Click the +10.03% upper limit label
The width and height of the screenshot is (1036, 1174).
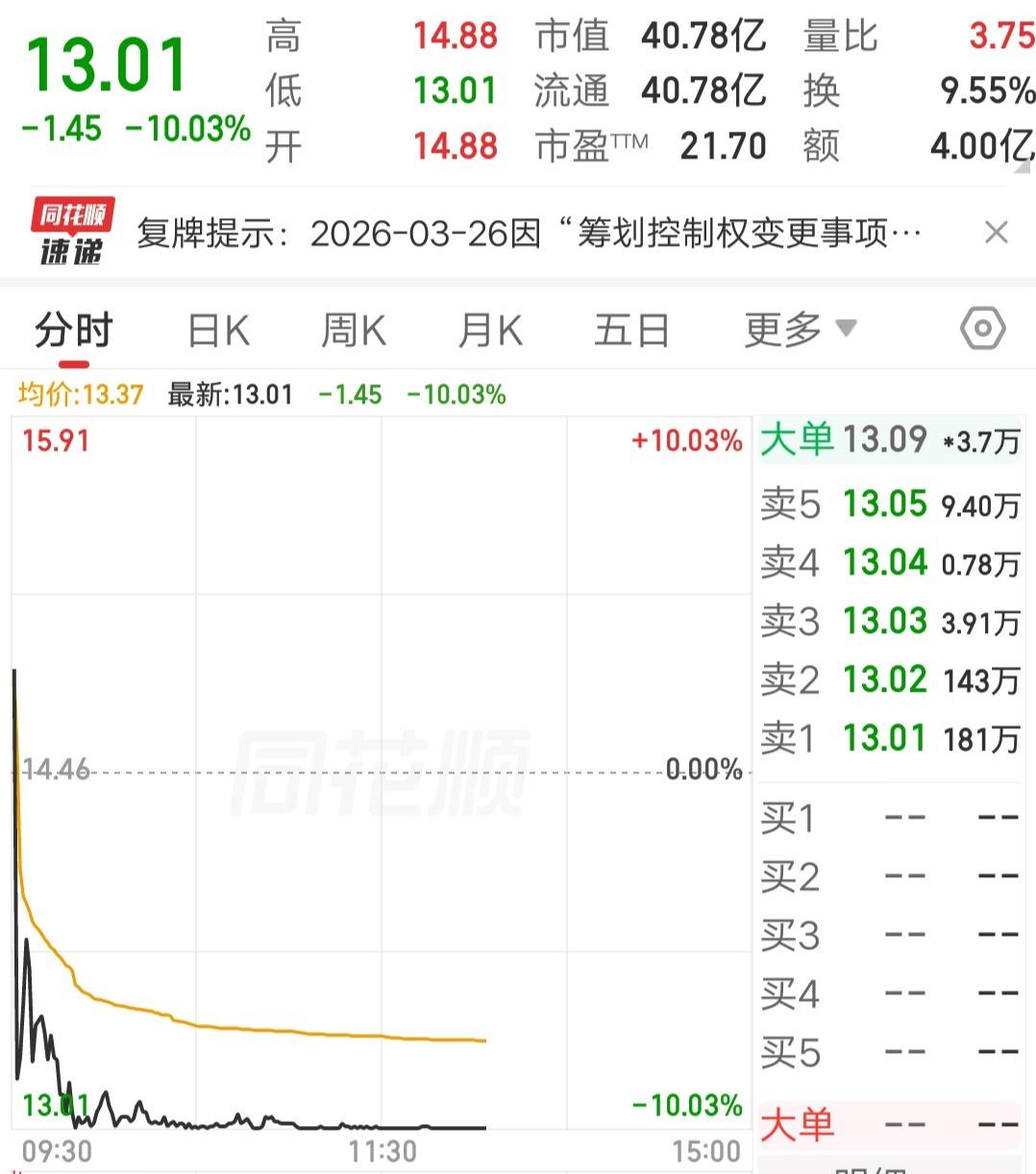[686, 440]
